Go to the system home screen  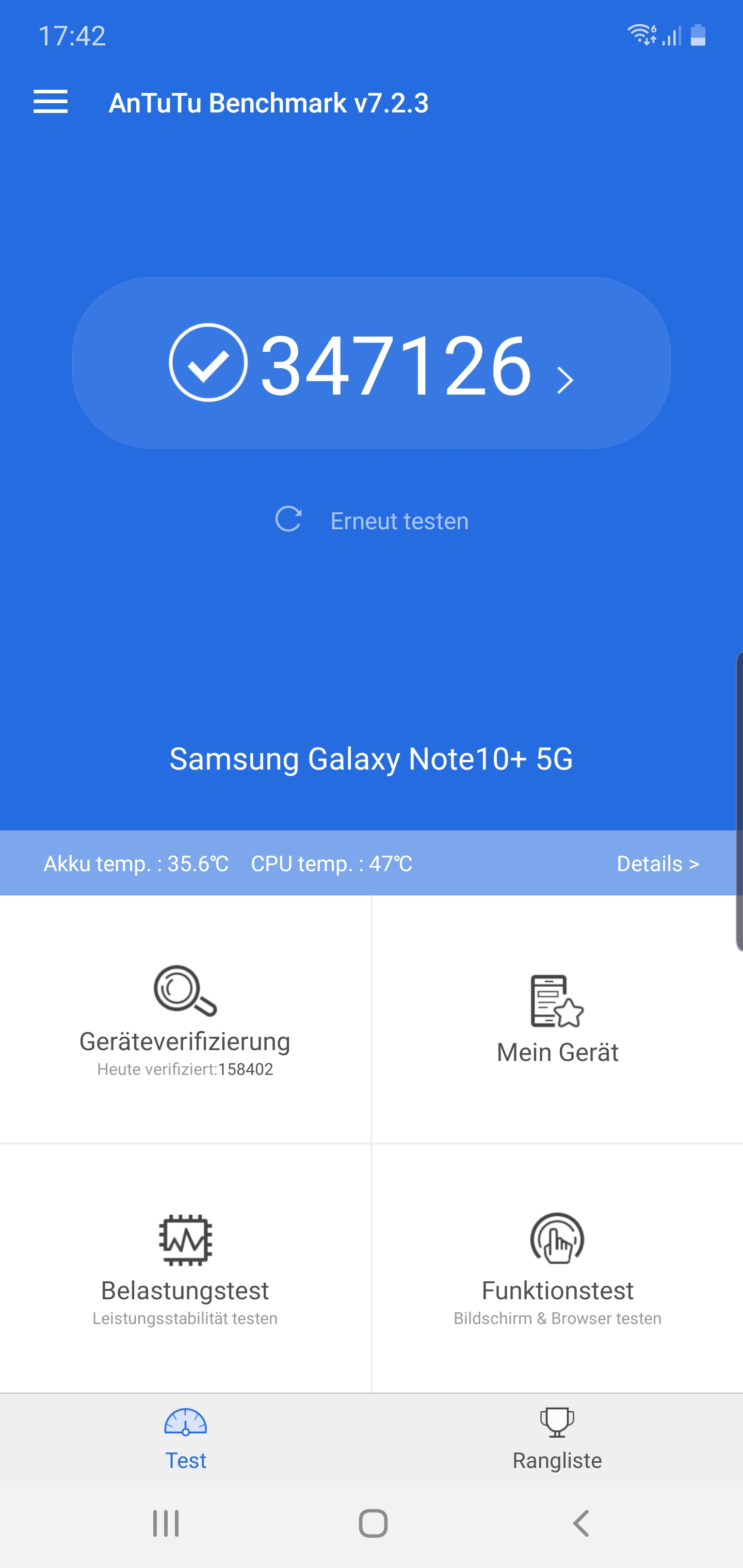373,1524
